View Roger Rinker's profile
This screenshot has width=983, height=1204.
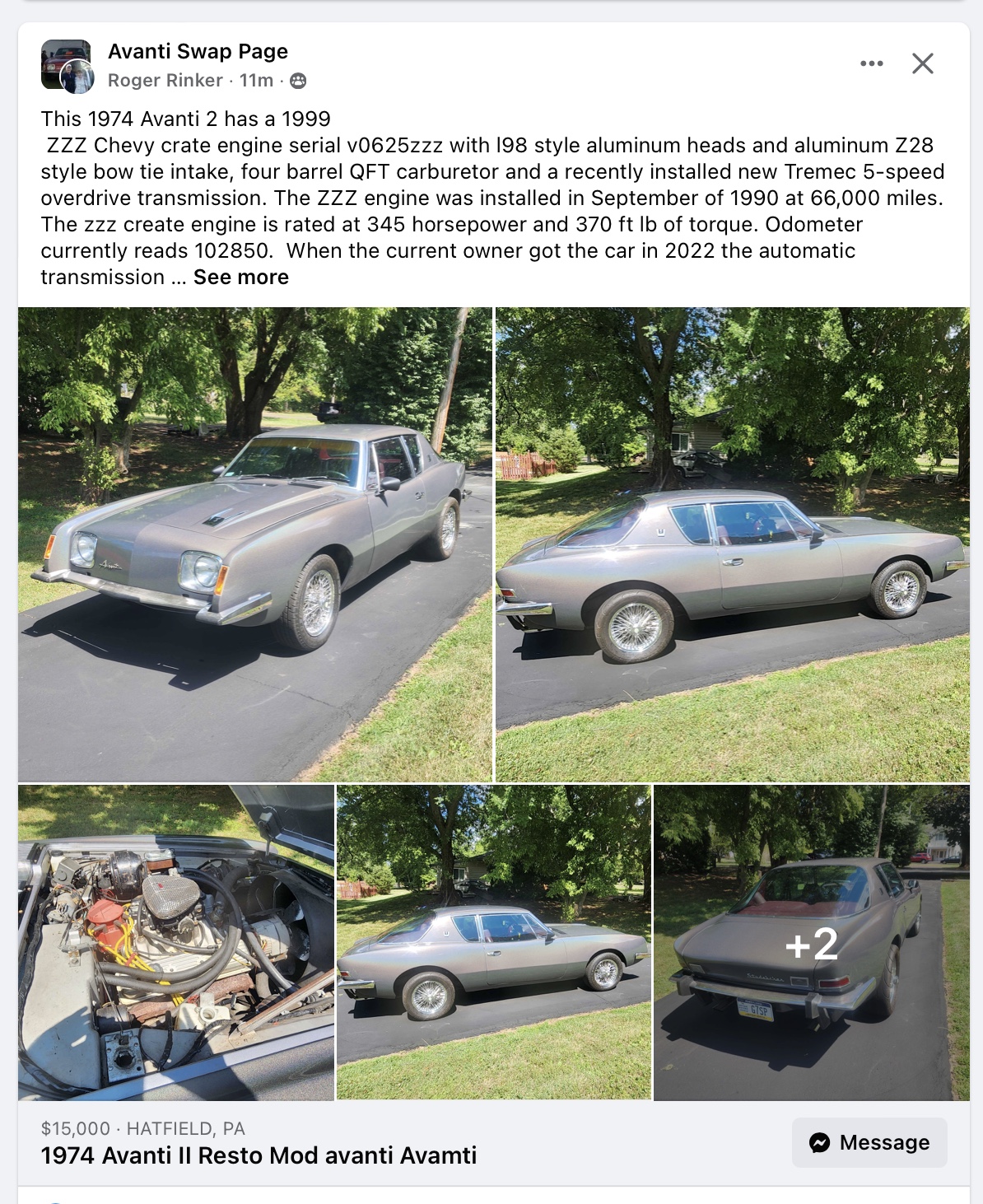(165, 80)
